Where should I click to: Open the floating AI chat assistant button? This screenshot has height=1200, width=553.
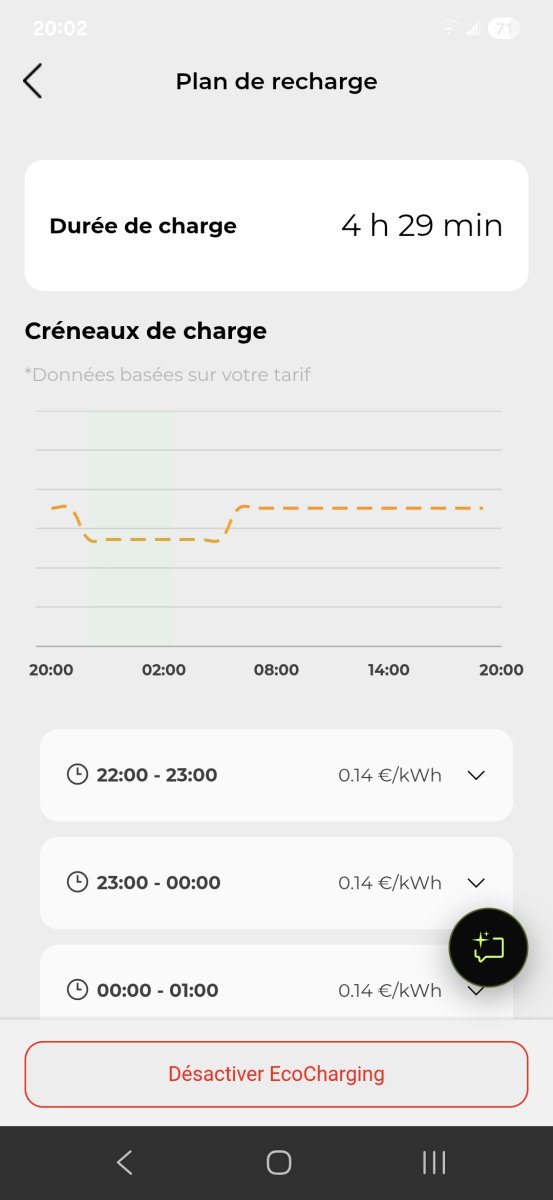pyautogui.click(x=488, y=948)
